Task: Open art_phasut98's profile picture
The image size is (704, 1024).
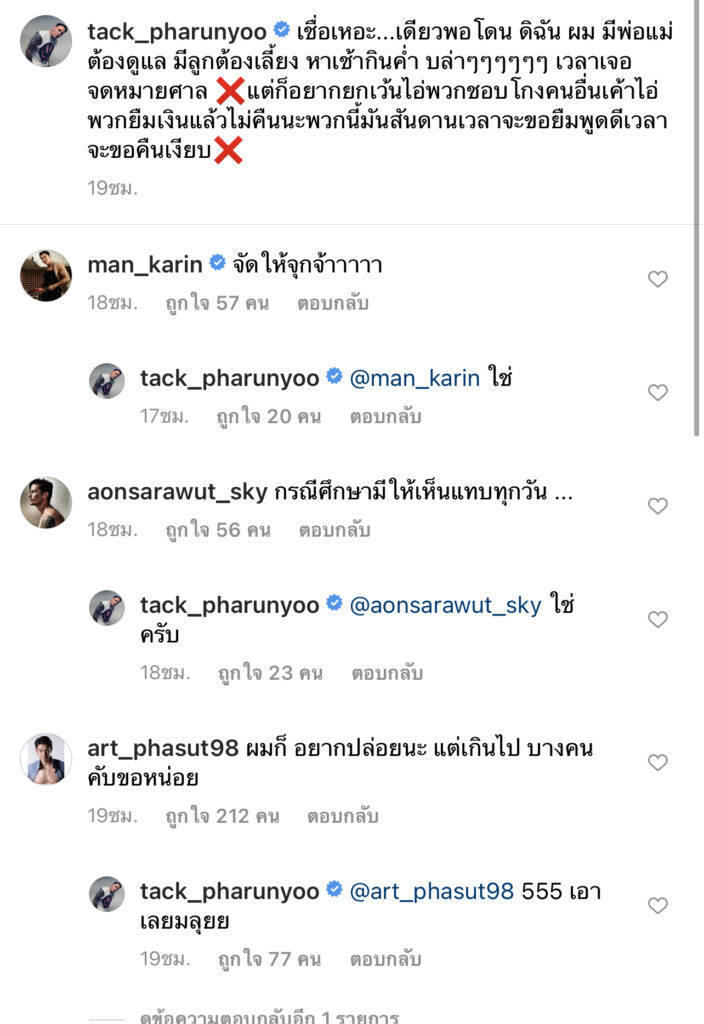Action: click(46, 759)
